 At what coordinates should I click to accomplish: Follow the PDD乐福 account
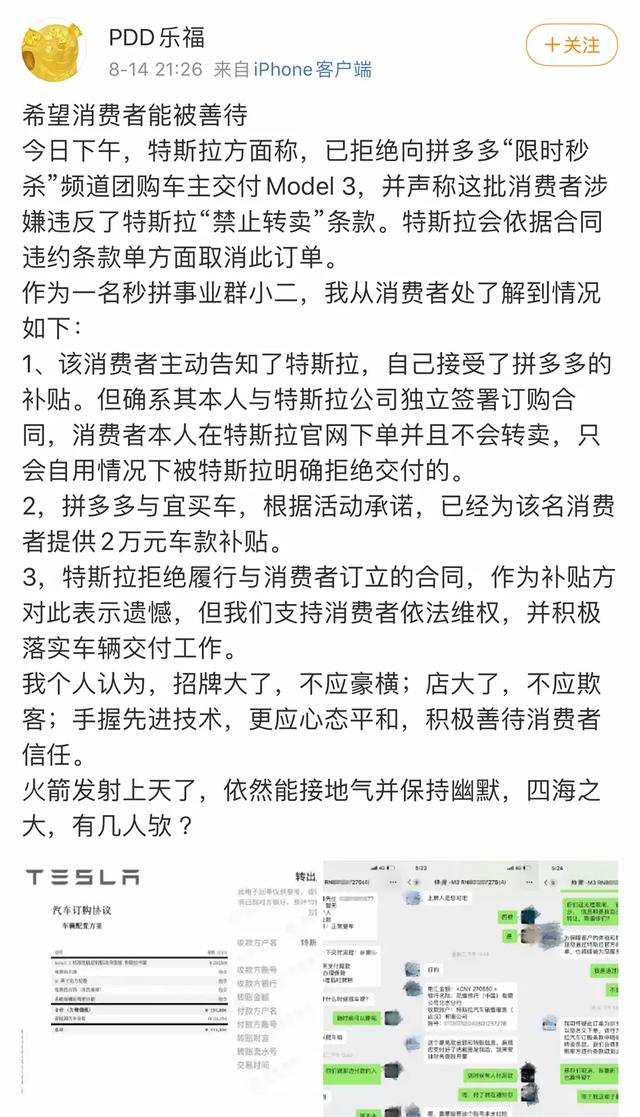click(x=572, y=45)
